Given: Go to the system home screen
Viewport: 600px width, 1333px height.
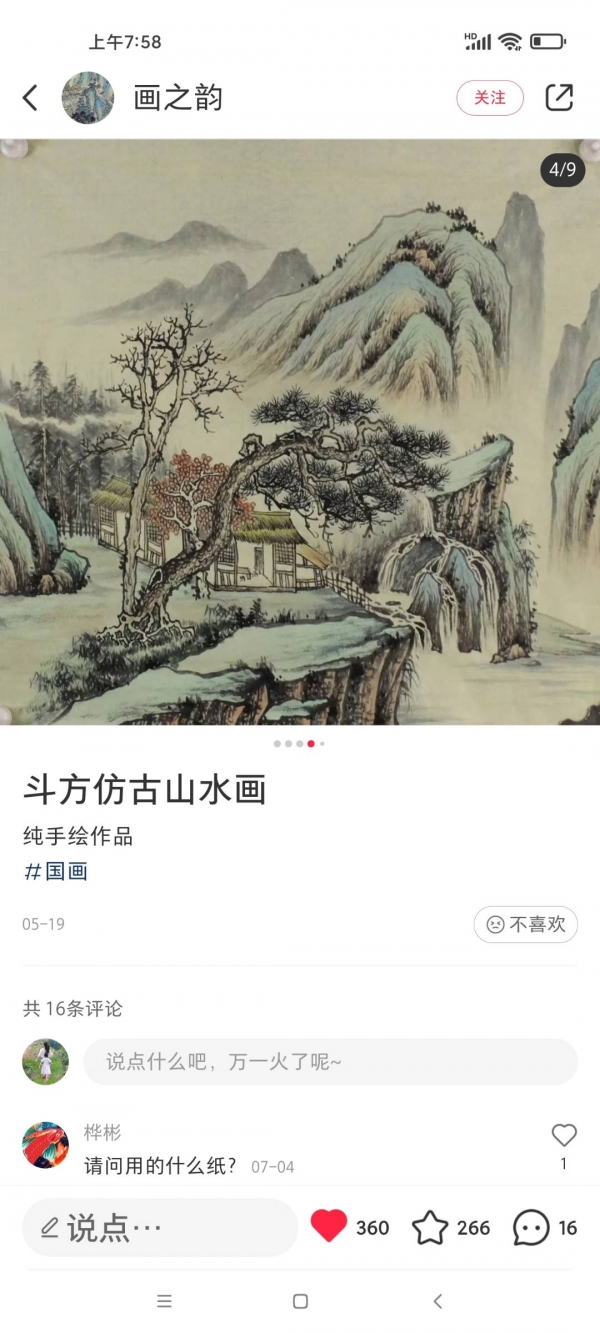Looking at the screenshot, I should tap(300, 1301).
